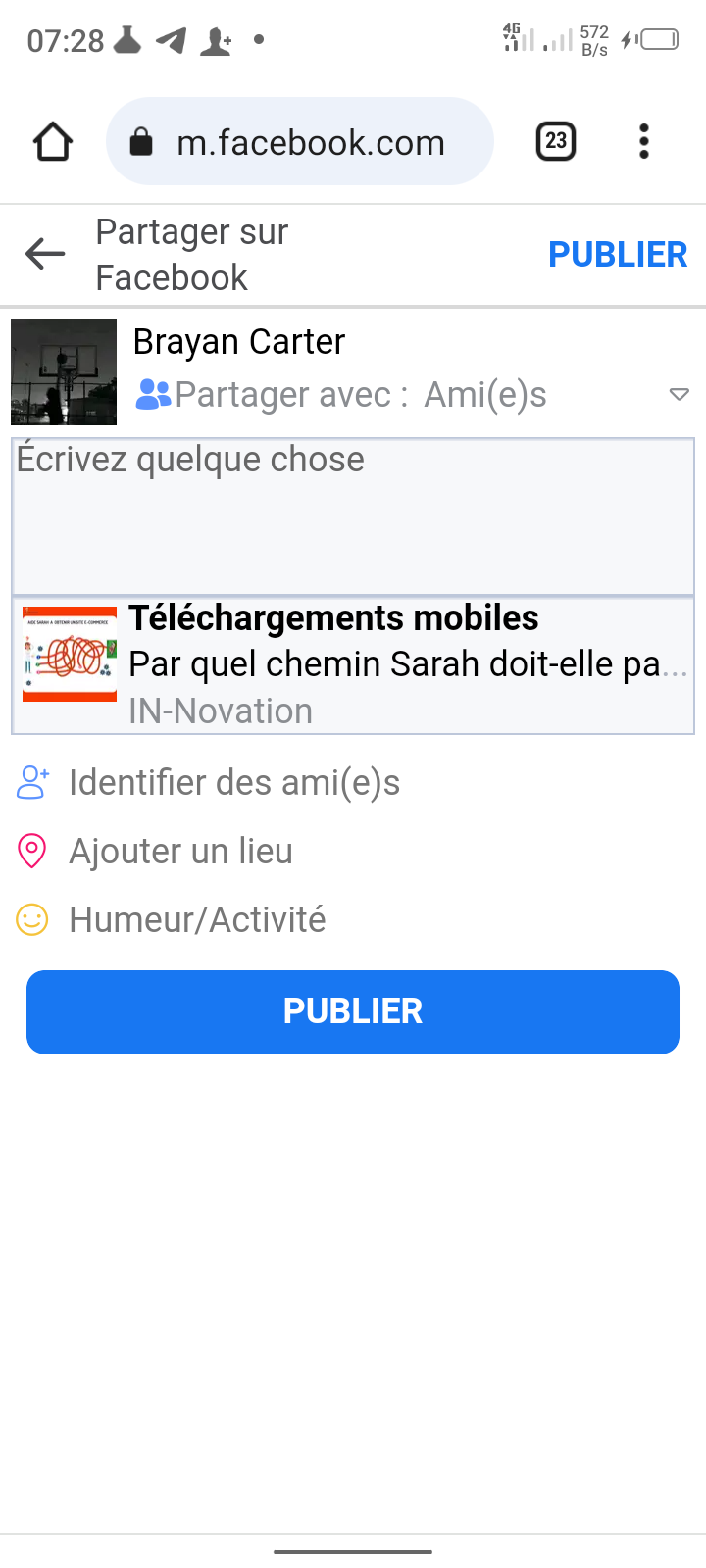This screenshot has width=706, height=1568.
Task: Open the browser overflow menu
Action: click(643, 142)
